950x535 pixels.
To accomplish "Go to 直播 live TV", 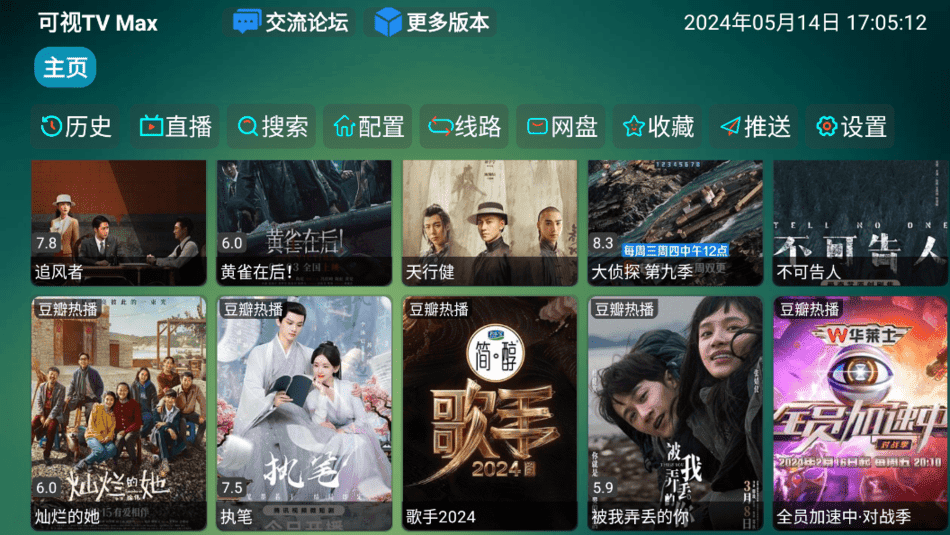I will pos(175,126).
